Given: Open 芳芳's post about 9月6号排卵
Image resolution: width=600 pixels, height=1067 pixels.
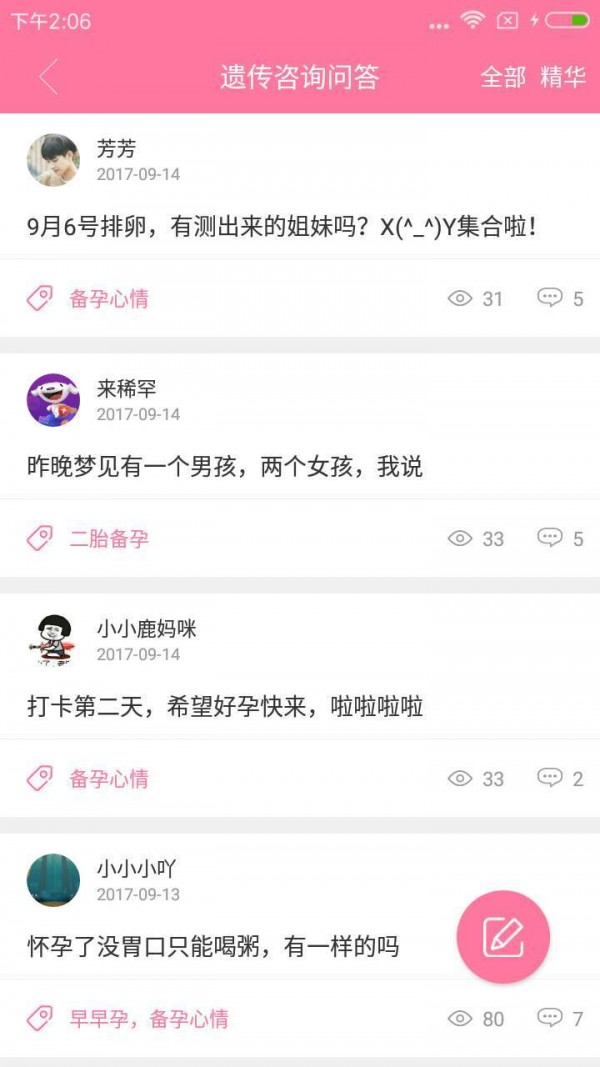Looking at the screenshot, I should tap(282, 227).
